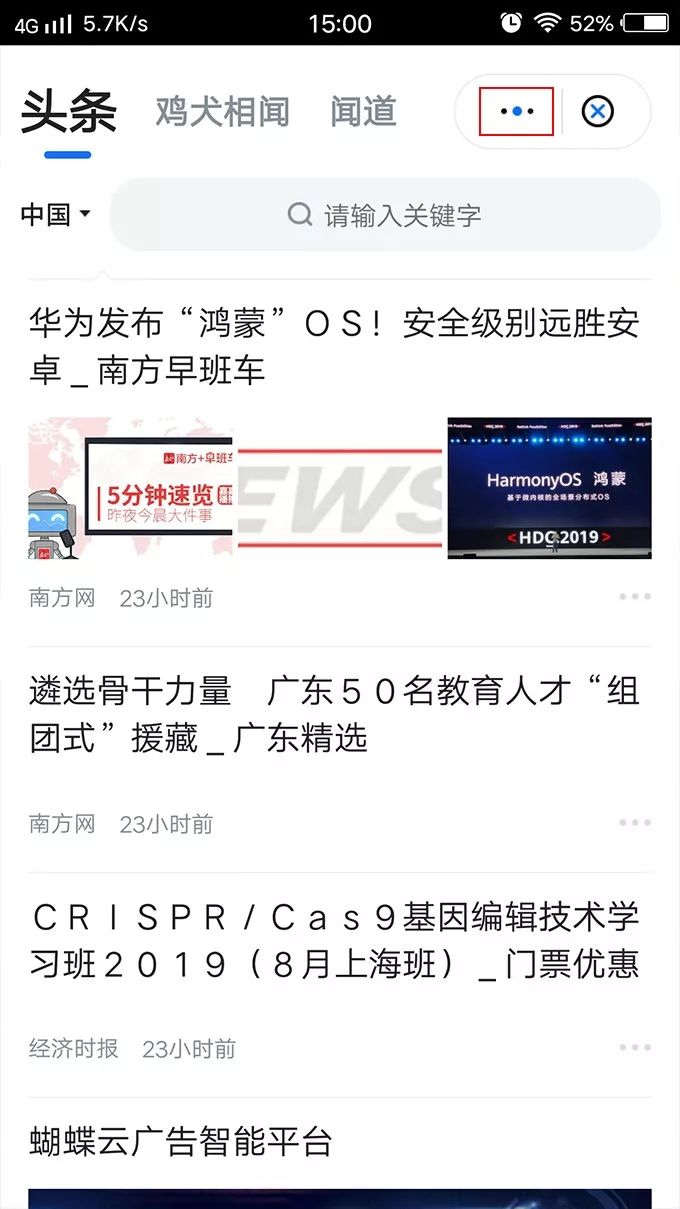Viewport: 680px width, 1209px height.
Task: Expand the 中国 region dropdown
Action: [x=56, y=214]
